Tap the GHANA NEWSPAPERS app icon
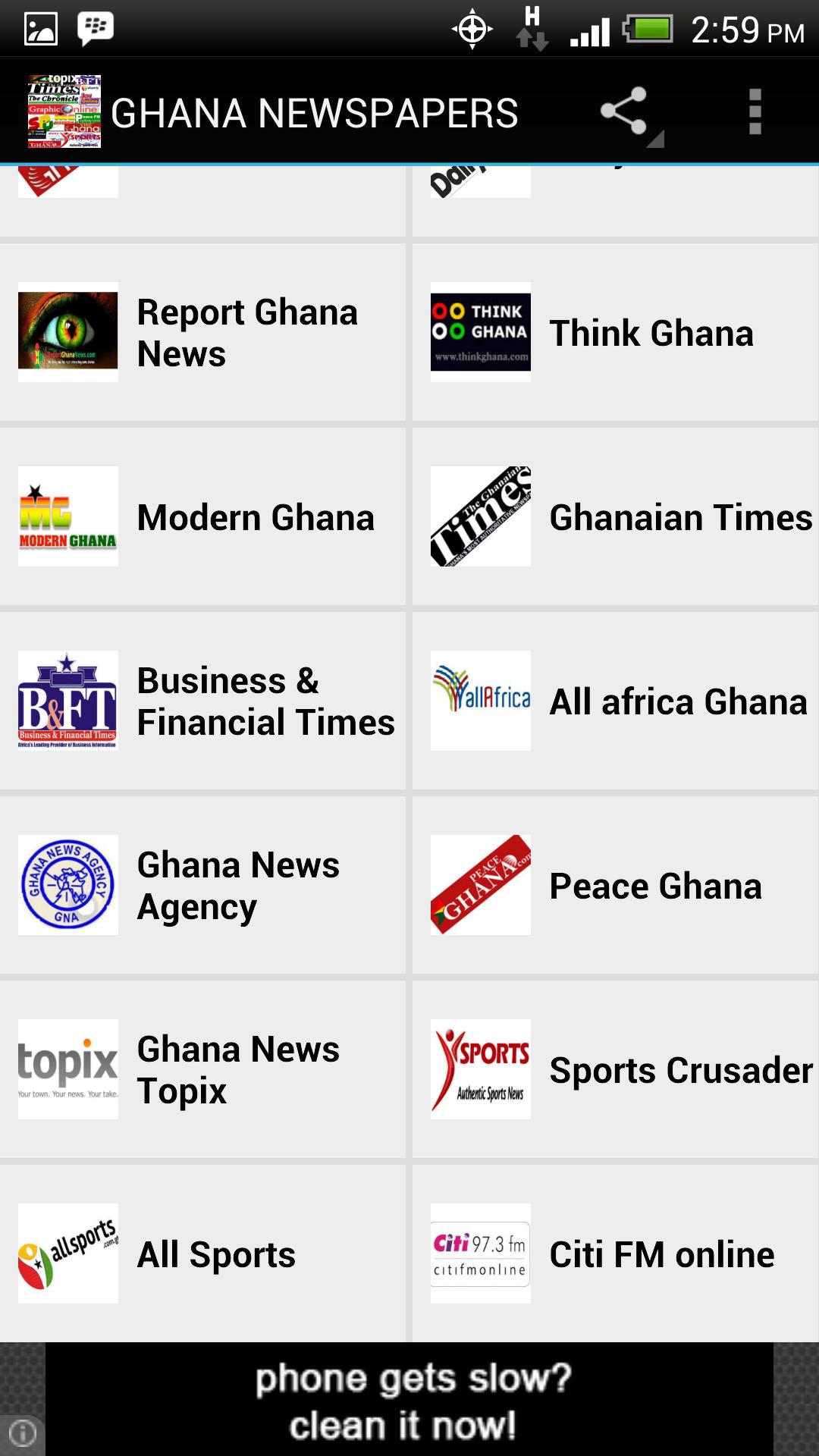 64,112
